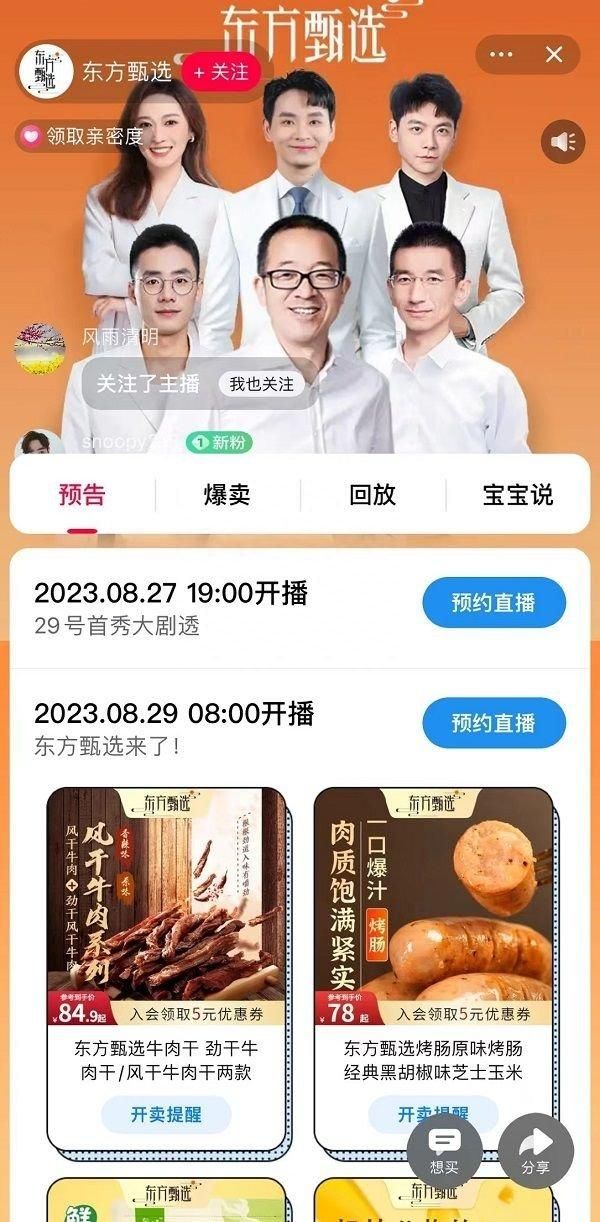Screen dimensions: 600x1222
Task: Open the 东方甄选 channel avatar
Action: pyautogui.click(x=44, y=71)
